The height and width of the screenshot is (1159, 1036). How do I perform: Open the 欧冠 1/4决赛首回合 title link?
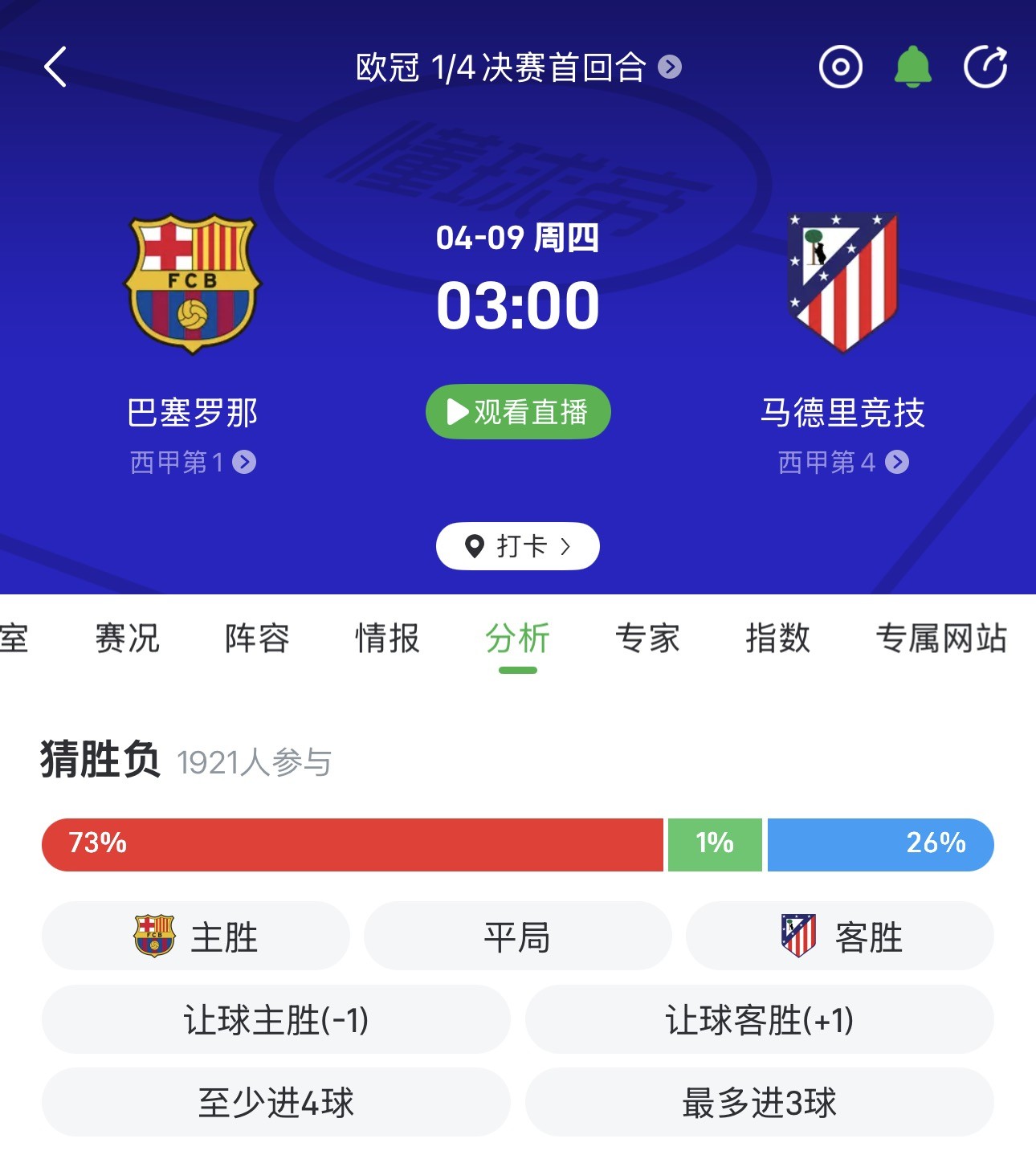517,67
